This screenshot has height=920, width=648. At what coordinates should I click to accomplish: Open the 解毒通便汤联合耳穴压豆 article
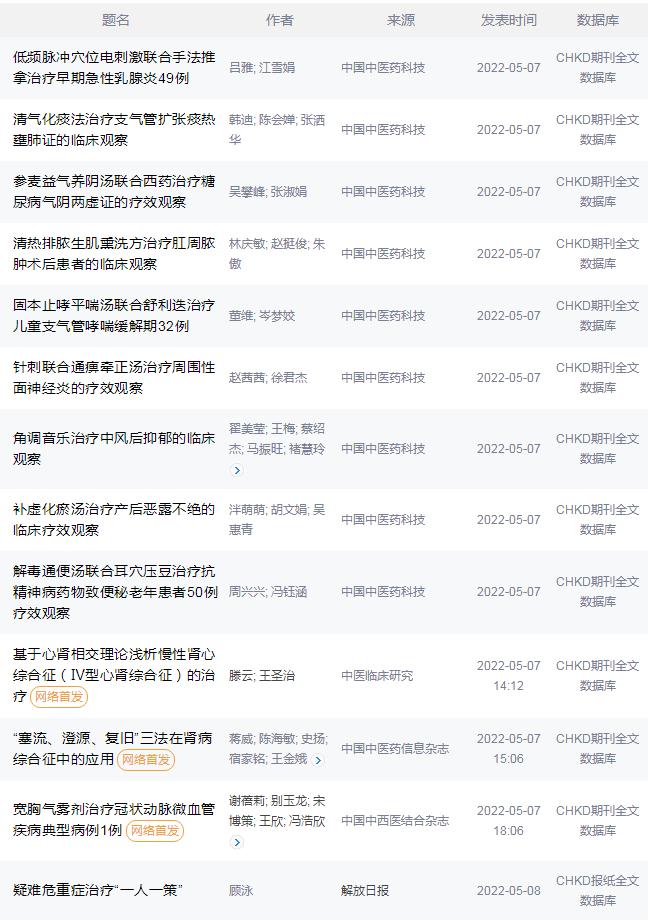coord(113,591)
